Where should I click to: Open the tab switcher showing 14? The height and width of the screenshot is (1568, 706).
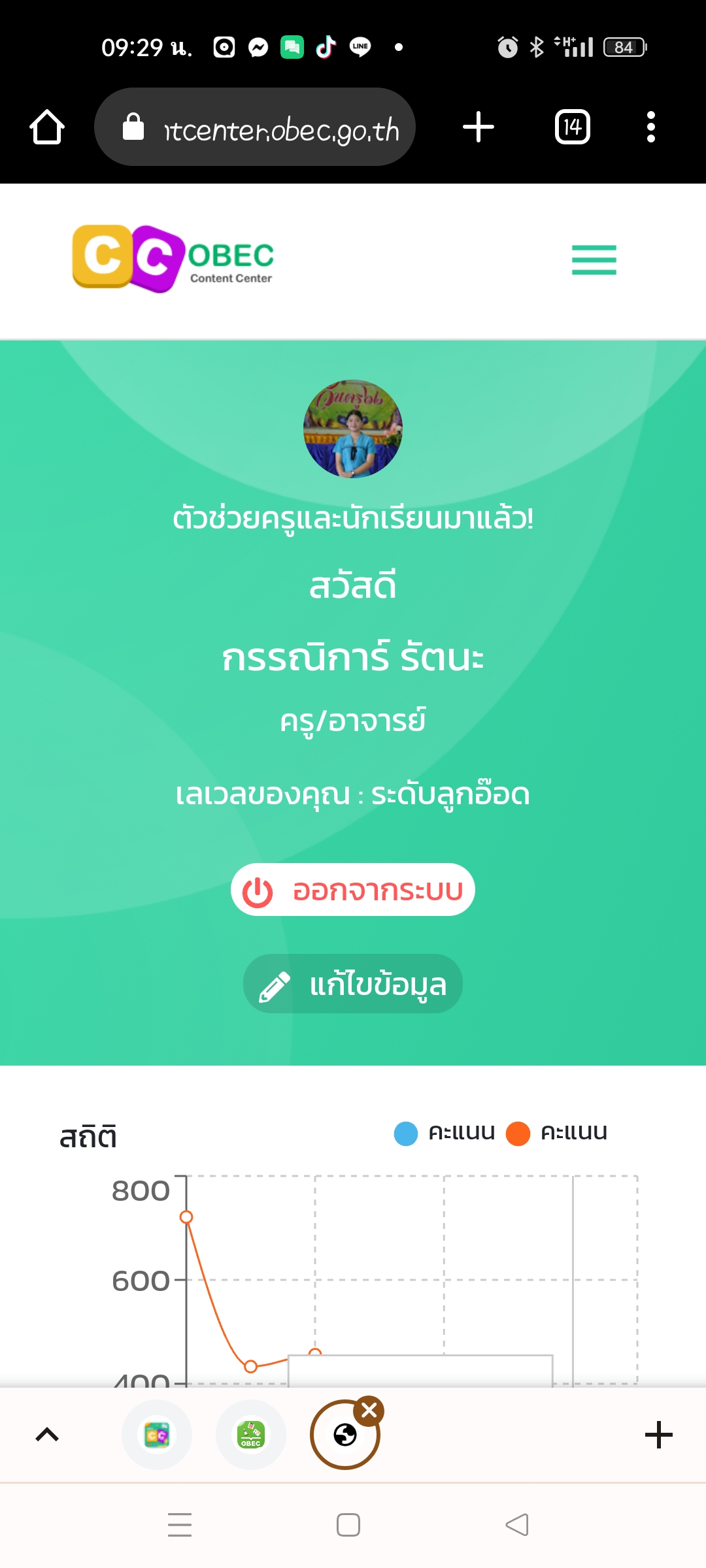pyautogui.click(x=573, y=127)
